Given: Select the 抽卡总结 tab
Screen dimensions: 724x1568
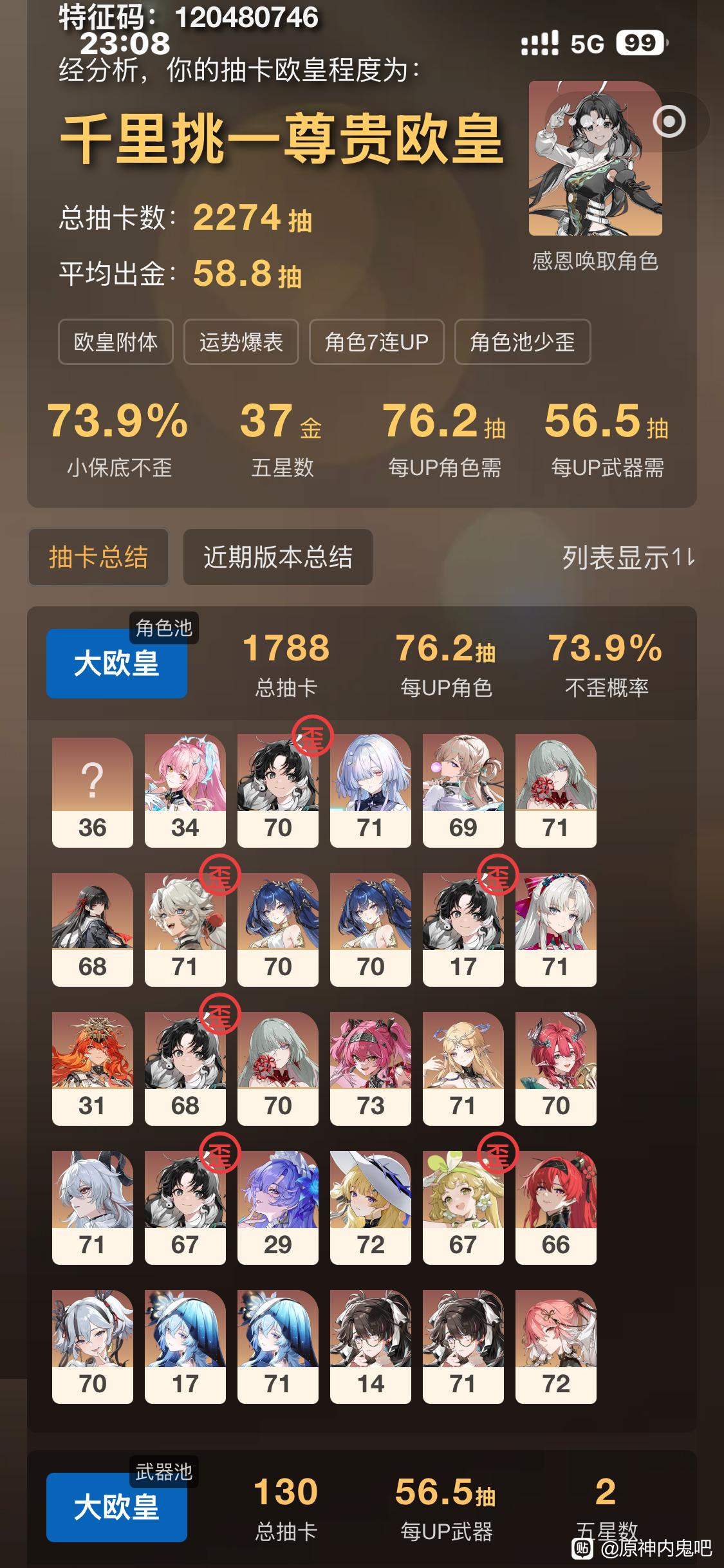Looking at the screenshot, I should pyautogui.click(x=98, y=557).
